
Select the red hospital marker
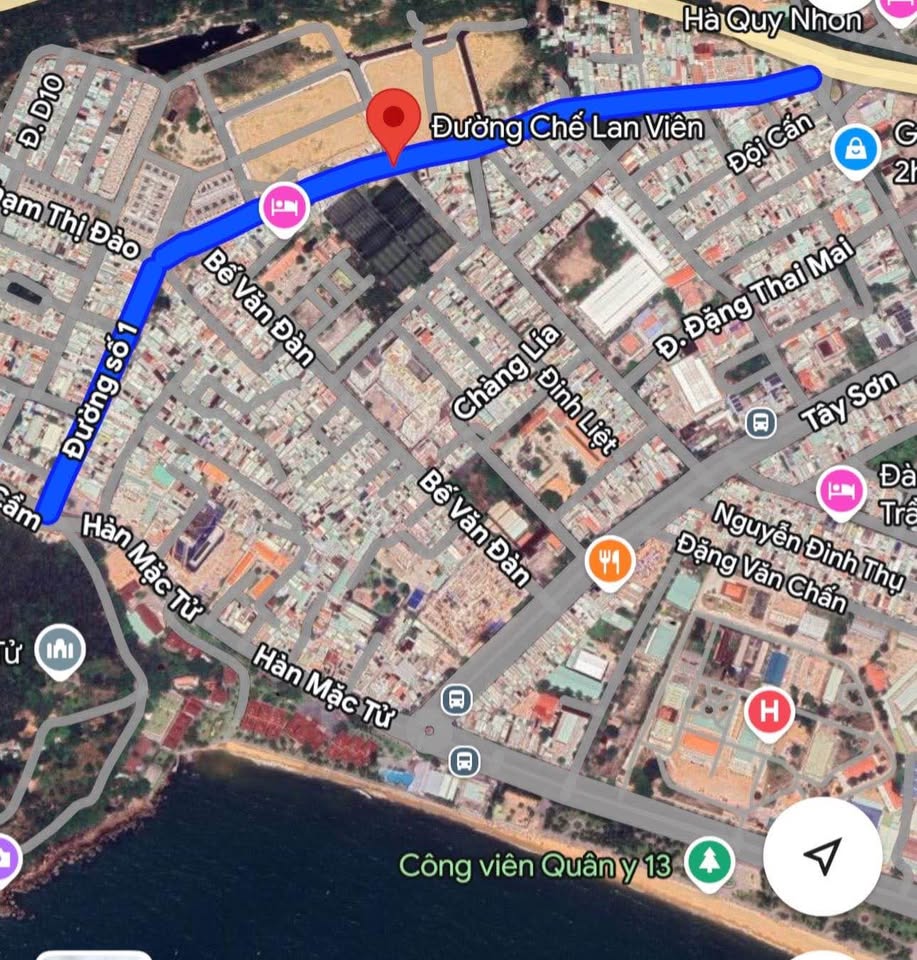click(769, 713)
